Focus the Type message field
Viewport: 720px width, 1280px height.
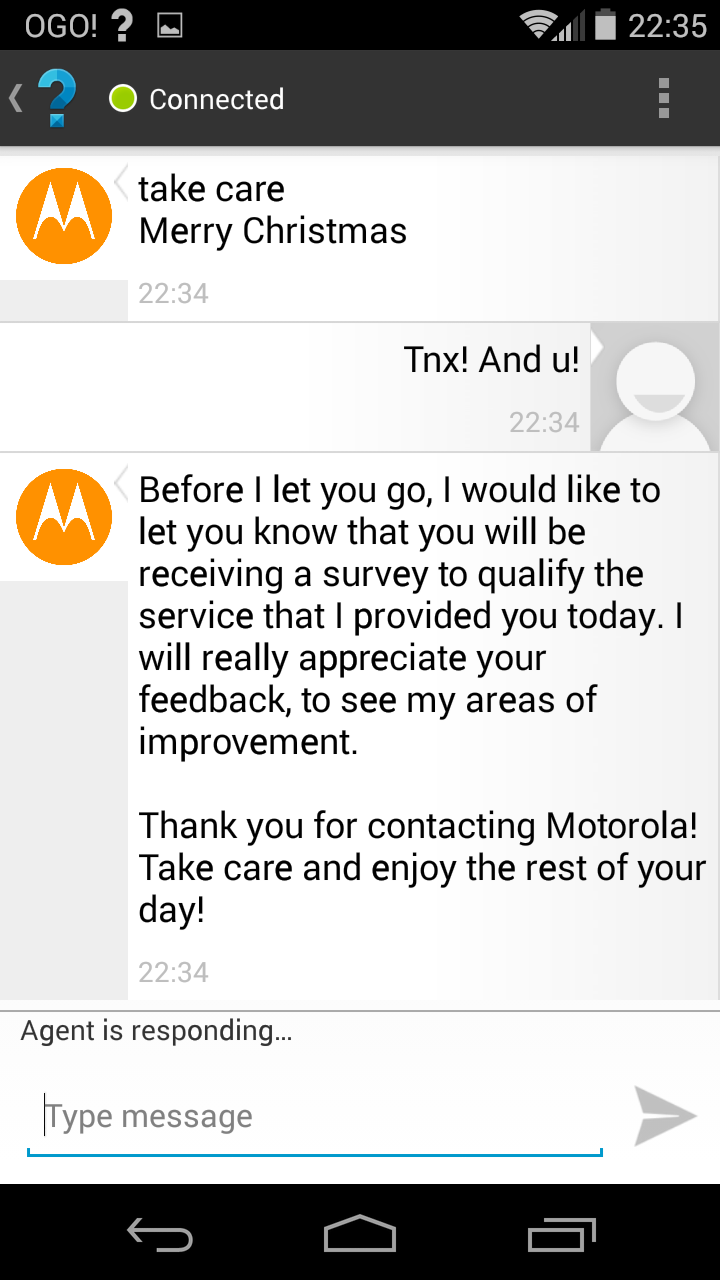(x=314, y=1118)
